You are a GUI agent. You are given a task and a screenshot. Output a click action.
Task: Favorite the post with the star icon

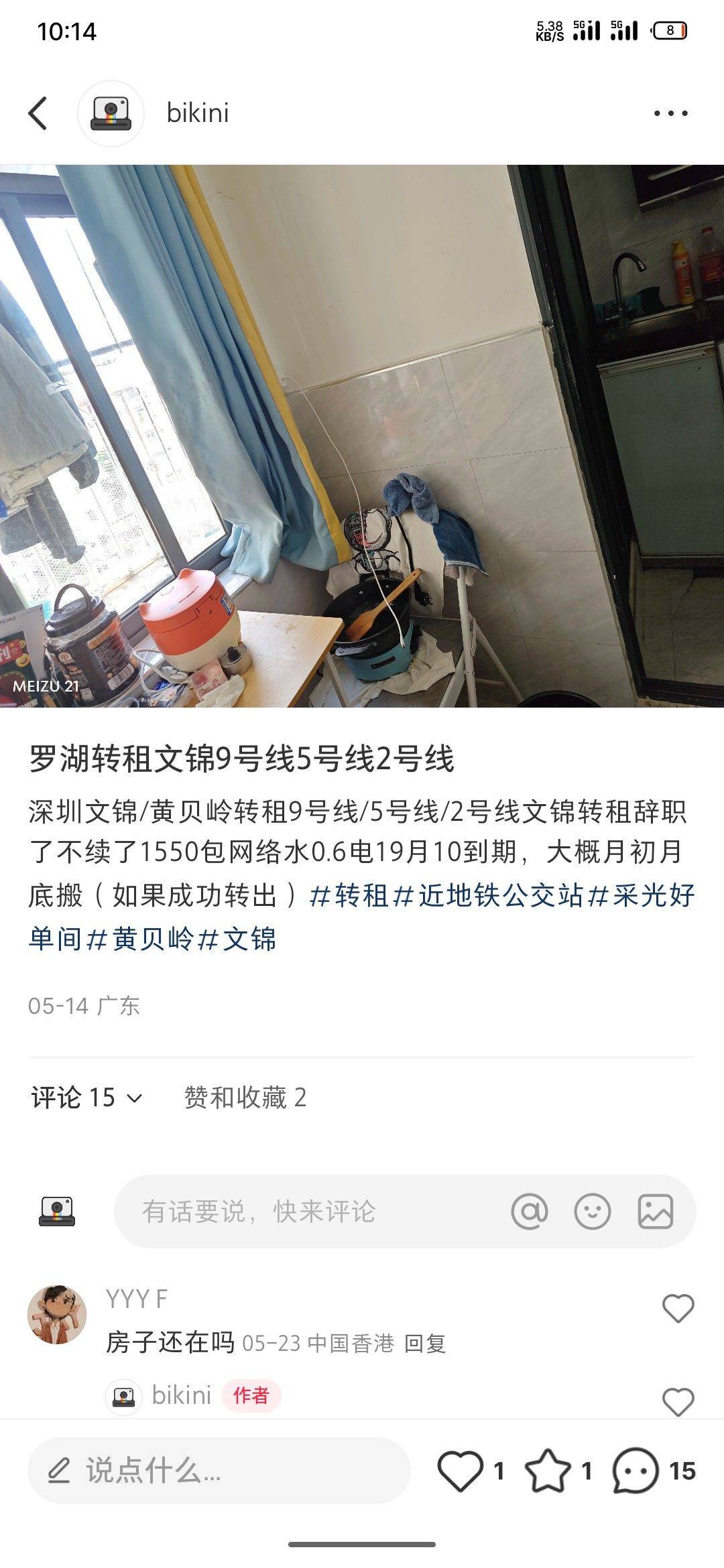[x=548, y=1471]
